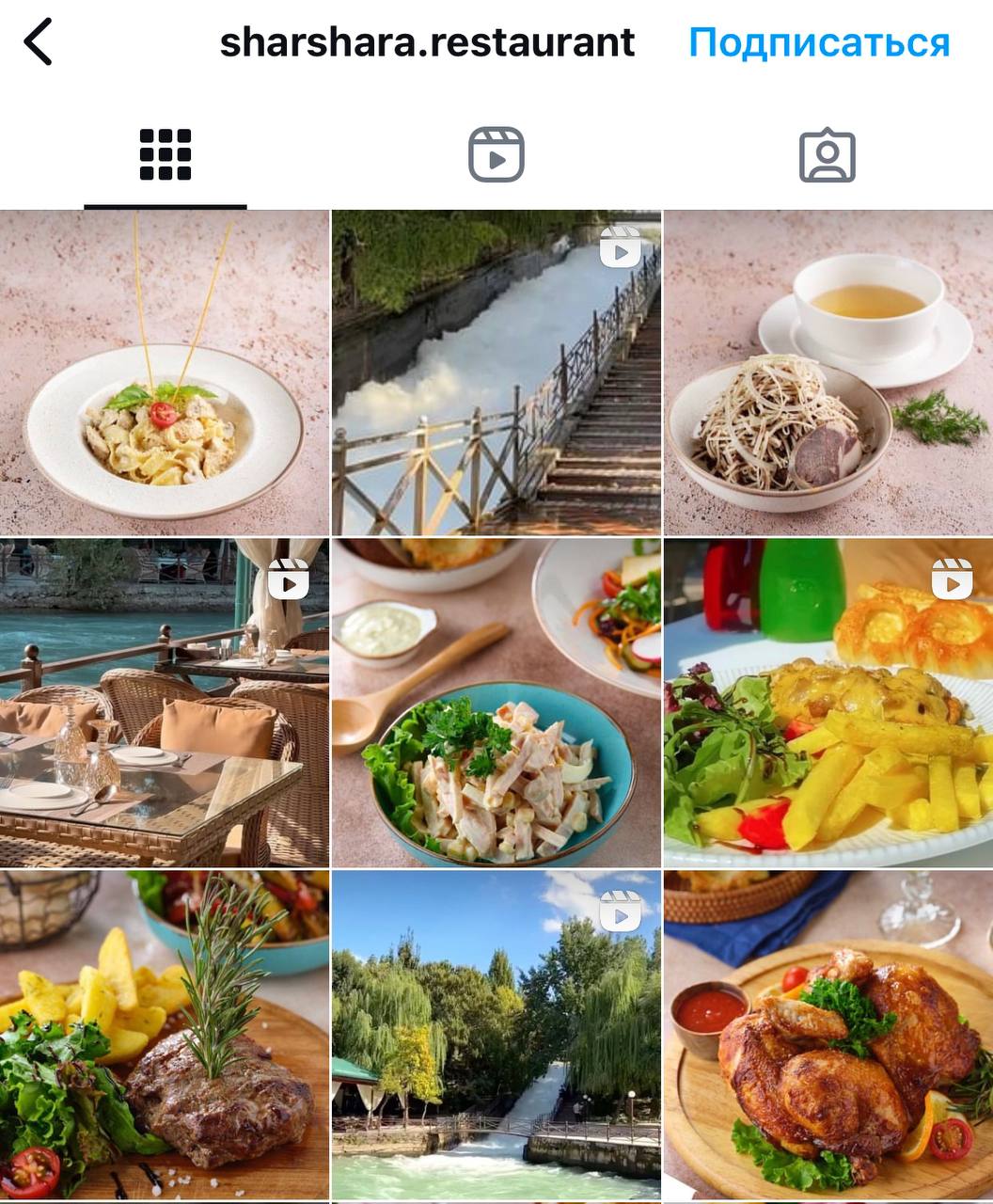The height and width of the screenshot is (1204, 993).
Task: Tap Подписаться to follow sharshara.restaurant
Action: [x=819, y=42]
